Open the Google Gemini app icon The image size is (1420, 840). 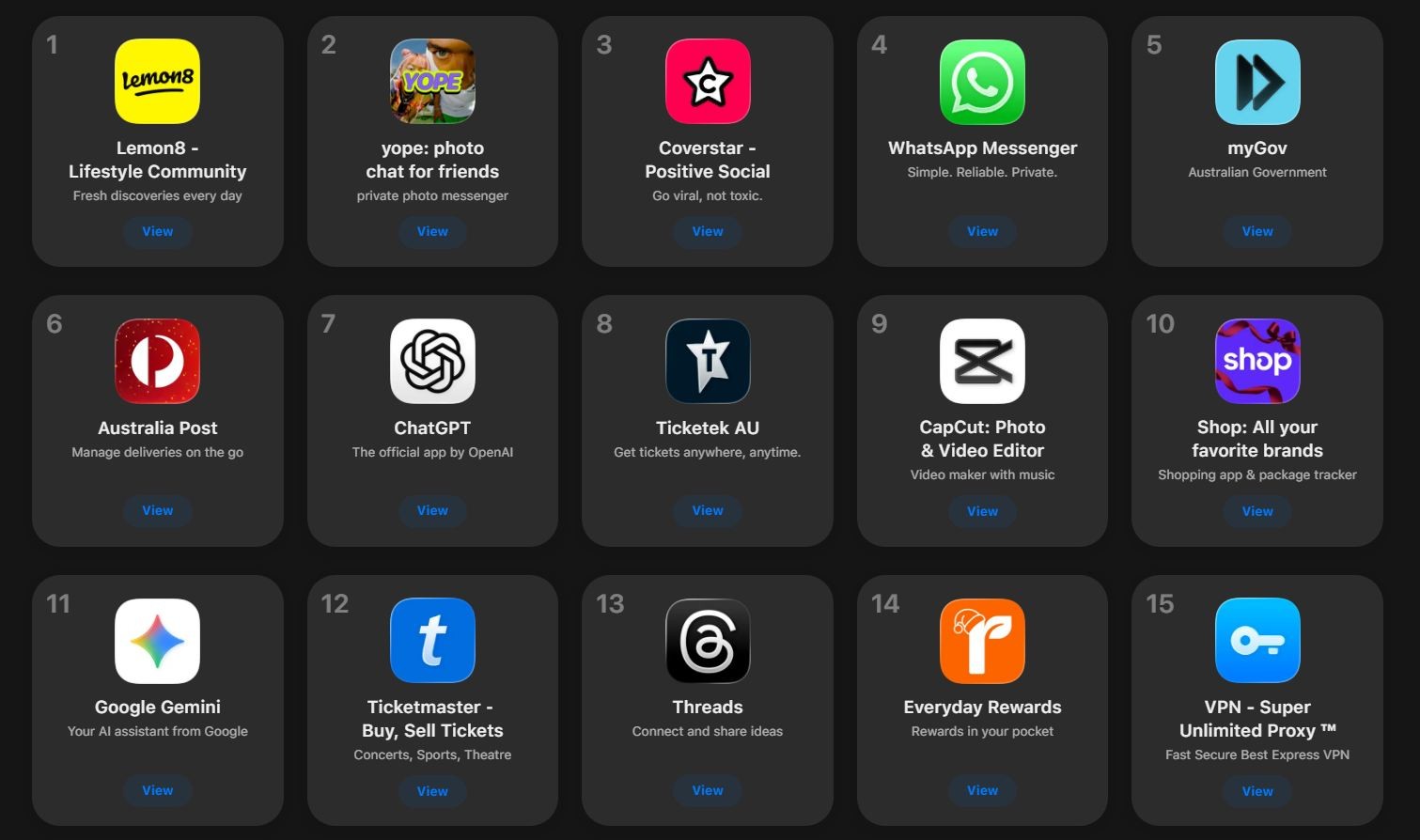pos(157,641)
